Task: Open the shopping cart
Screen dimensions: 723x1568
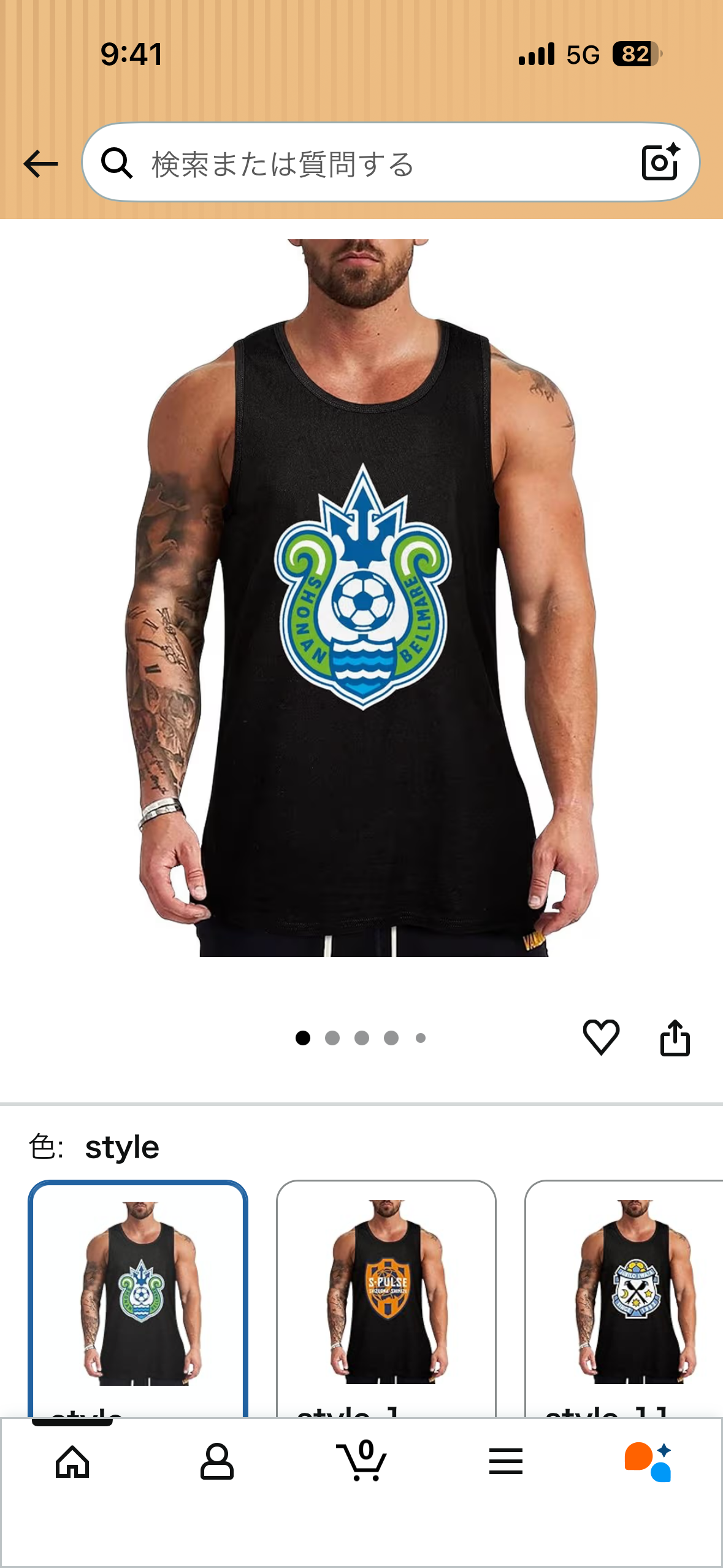Action: 362,1462
